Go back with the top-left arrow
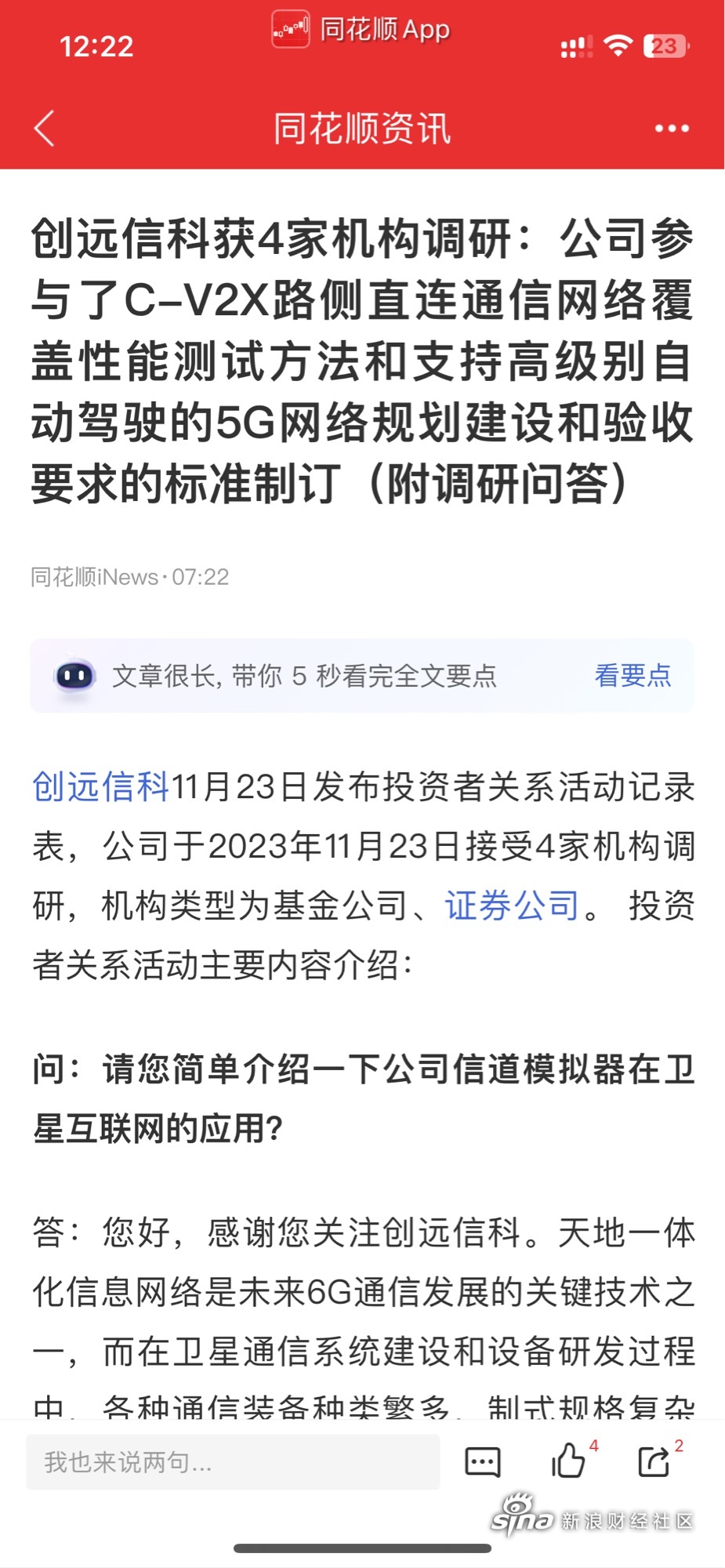Screen dimensions: 725x1568 pos(45,128)
